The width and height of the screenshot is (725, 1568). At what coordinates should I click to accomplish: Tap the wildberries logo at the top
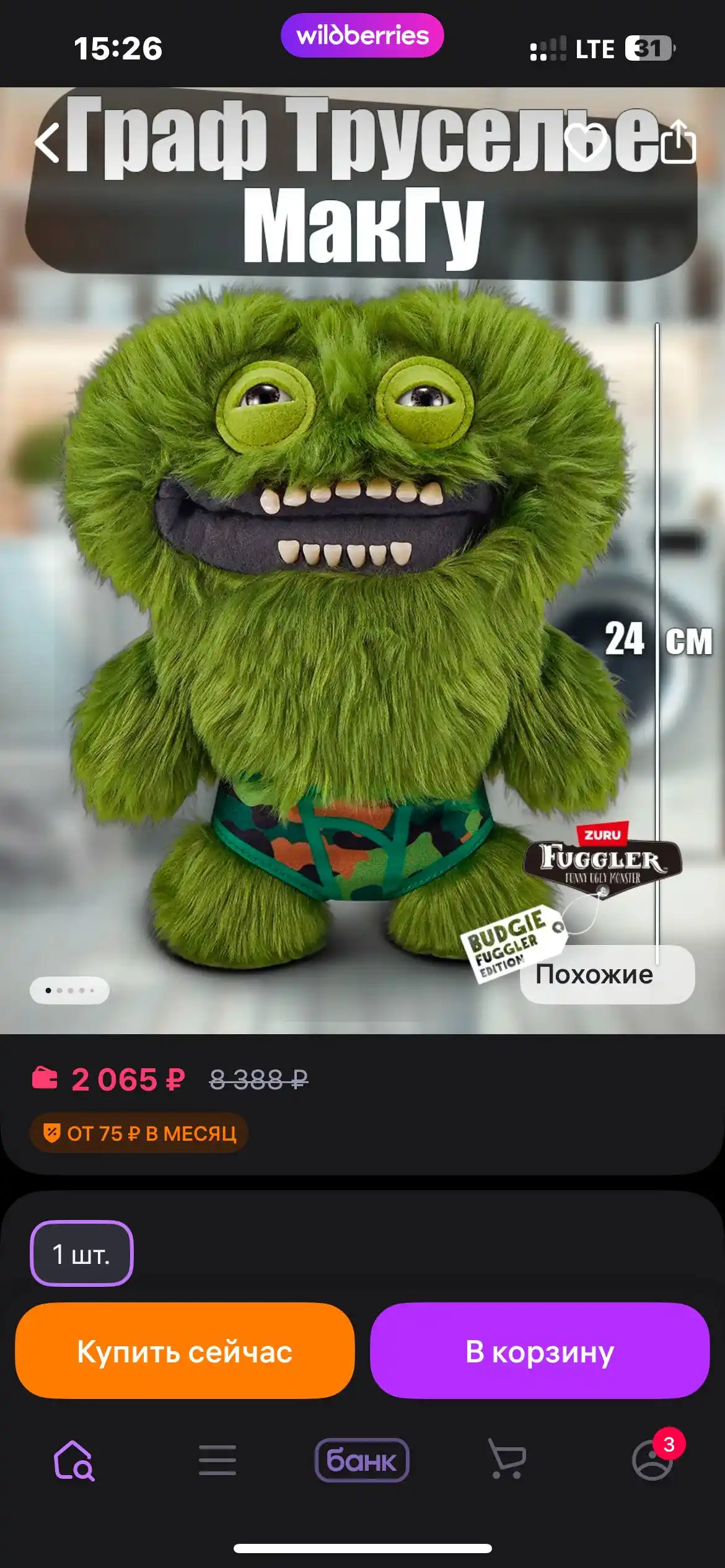tap(362, 36)
